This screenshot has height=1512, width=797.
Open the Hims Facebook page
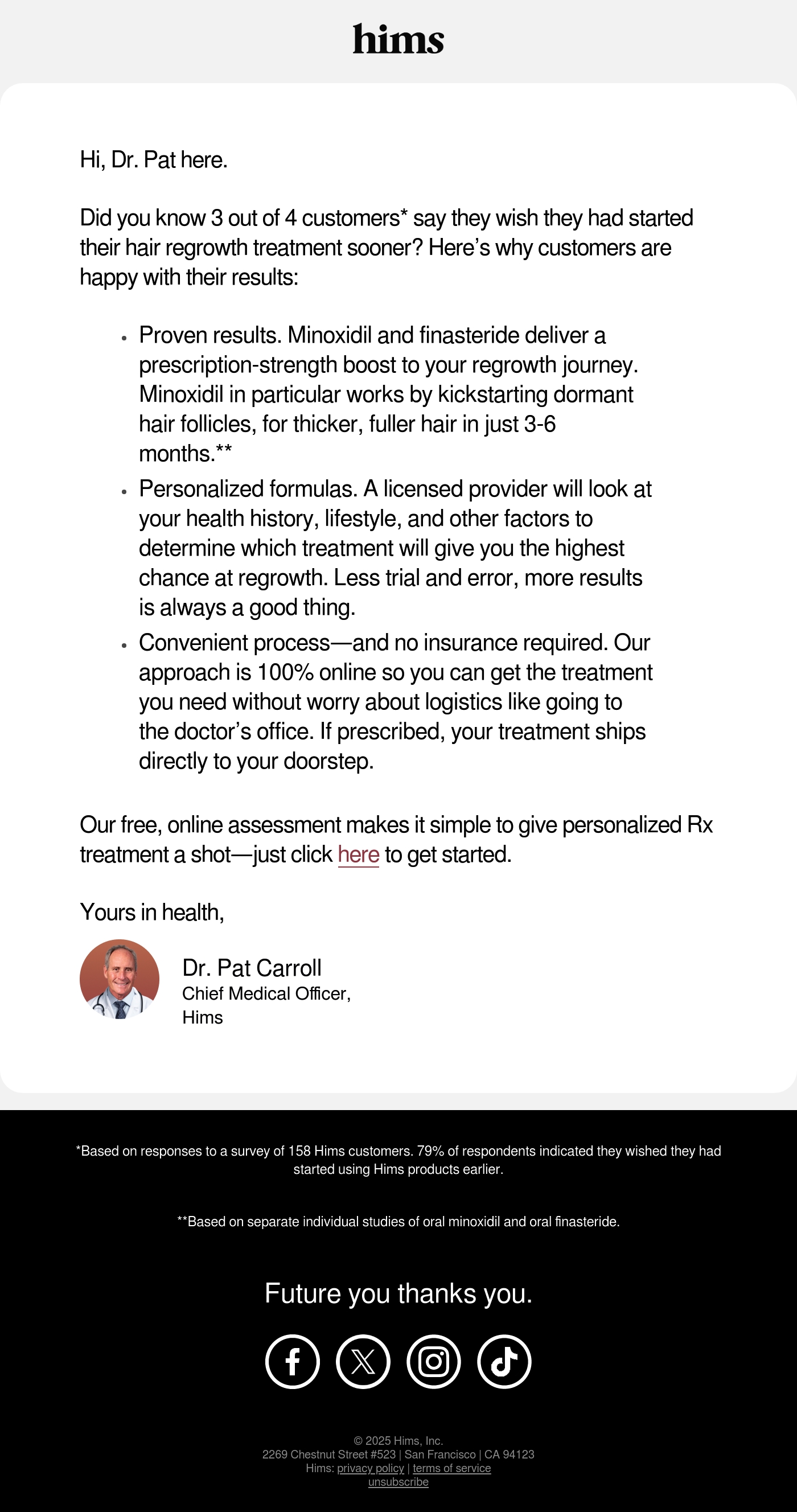[292, 1361]
